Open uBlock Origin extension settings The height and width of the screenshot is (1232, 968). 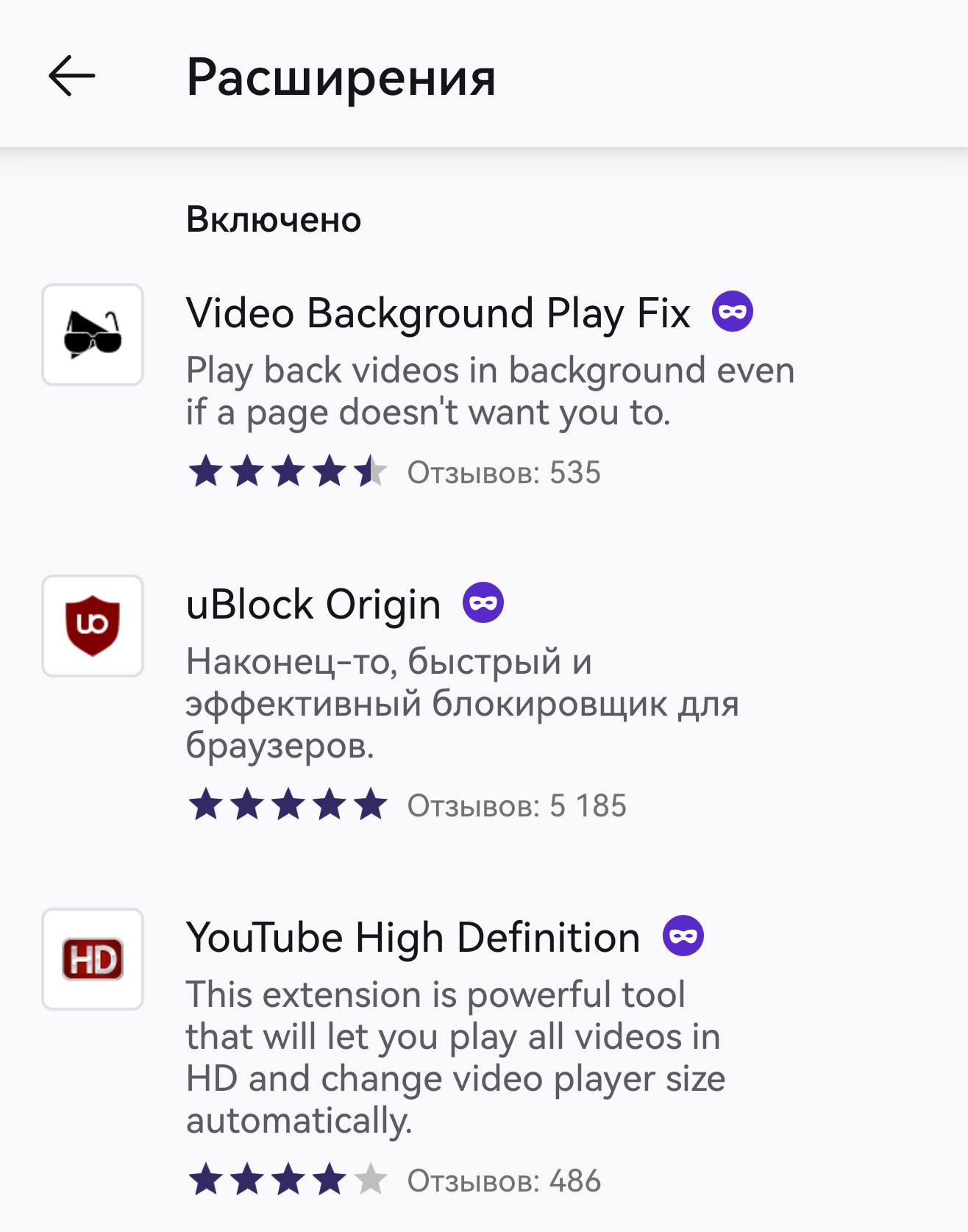coord(313,605)
